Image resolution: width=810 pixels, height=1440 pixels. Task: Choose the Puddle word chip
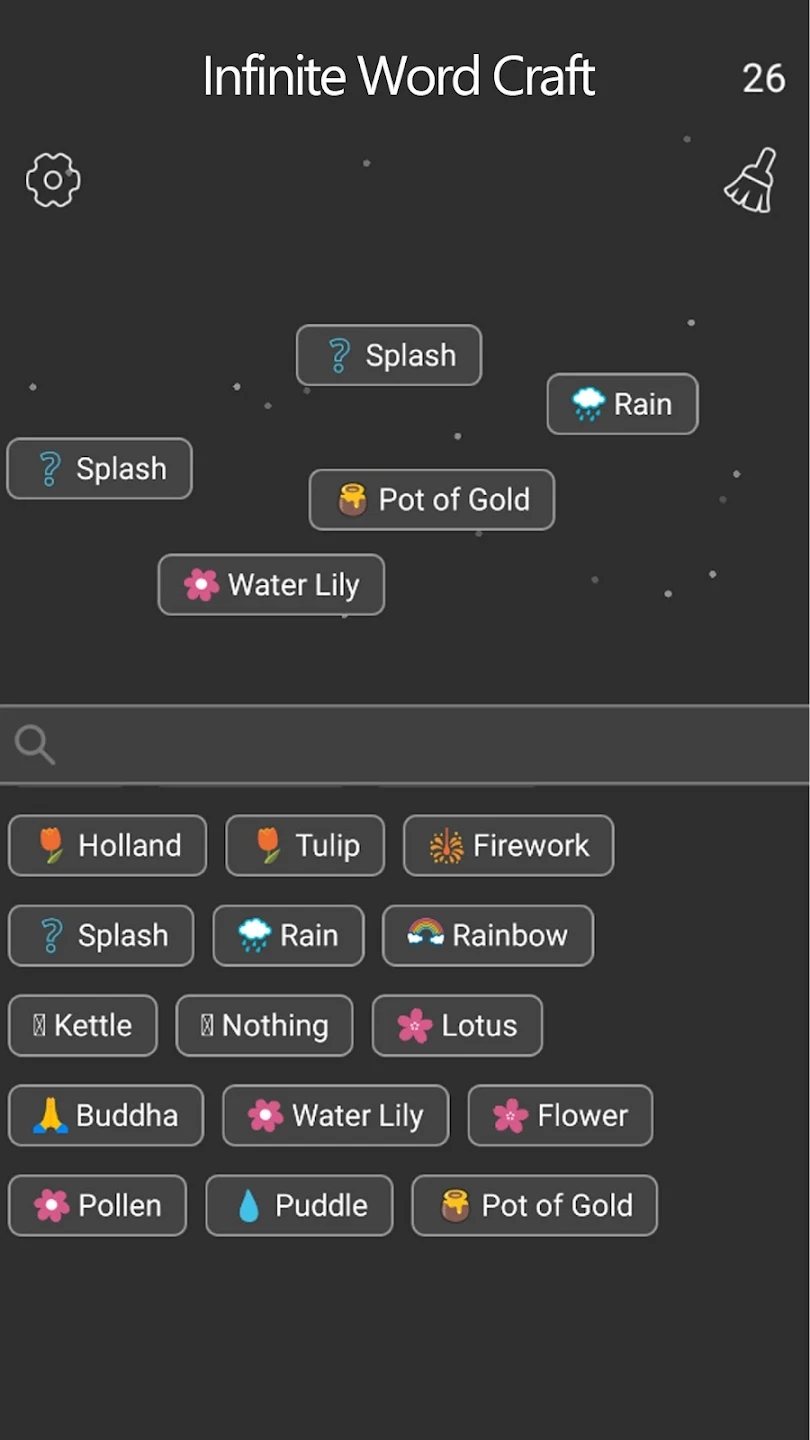(300, 1206)
